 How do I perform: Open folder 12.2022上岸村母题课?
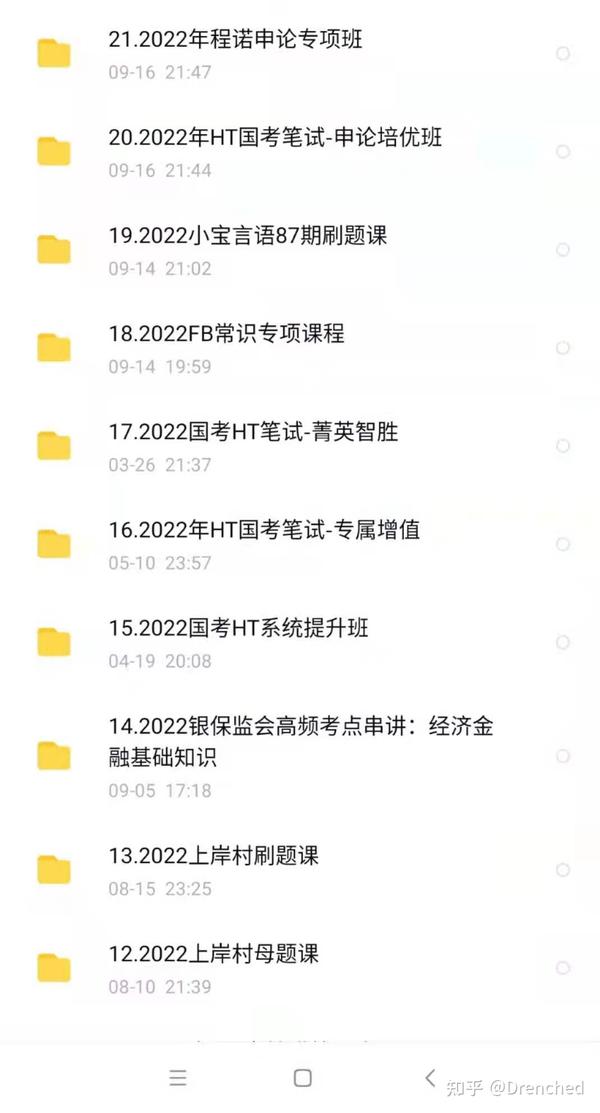300,968
